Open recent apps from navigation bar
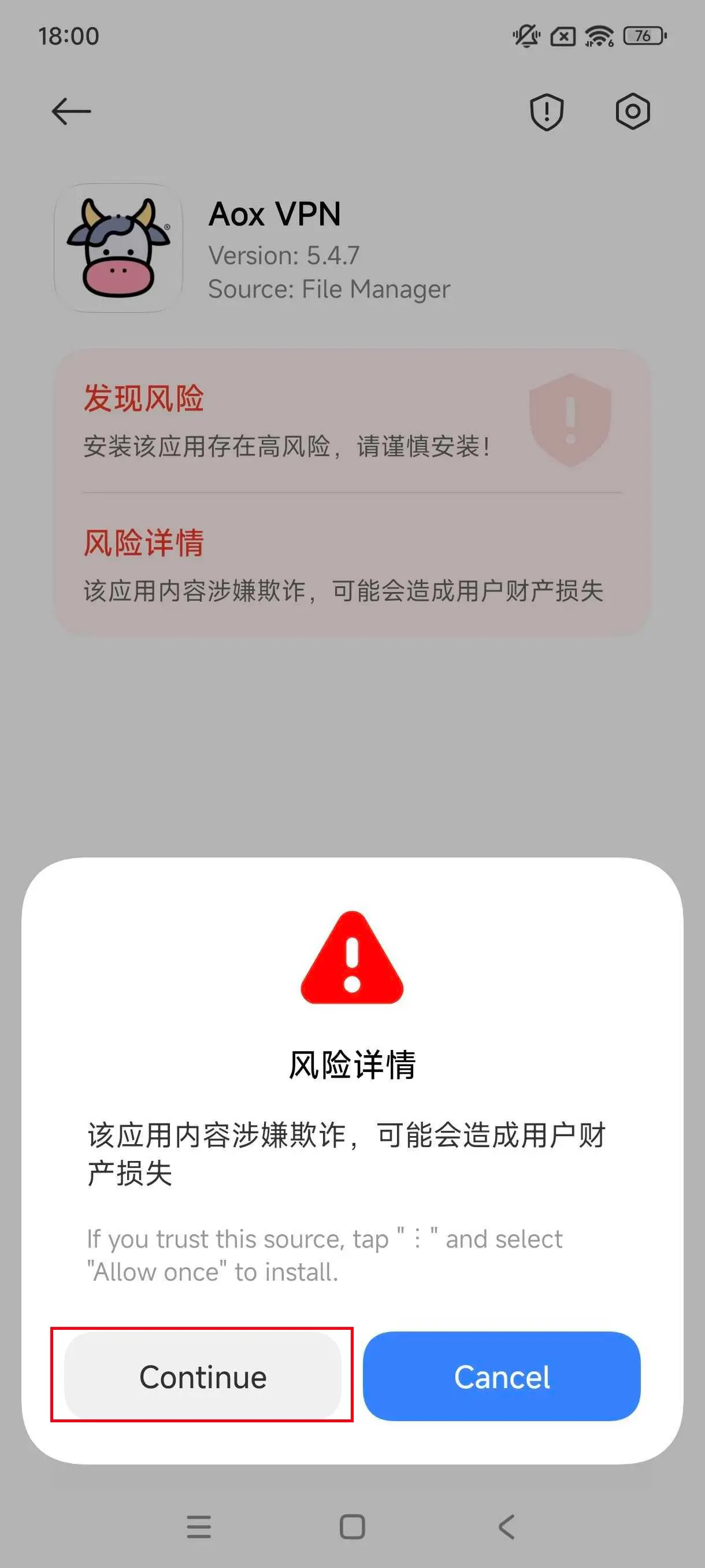705x1568 pixels. pos(199,1526)
